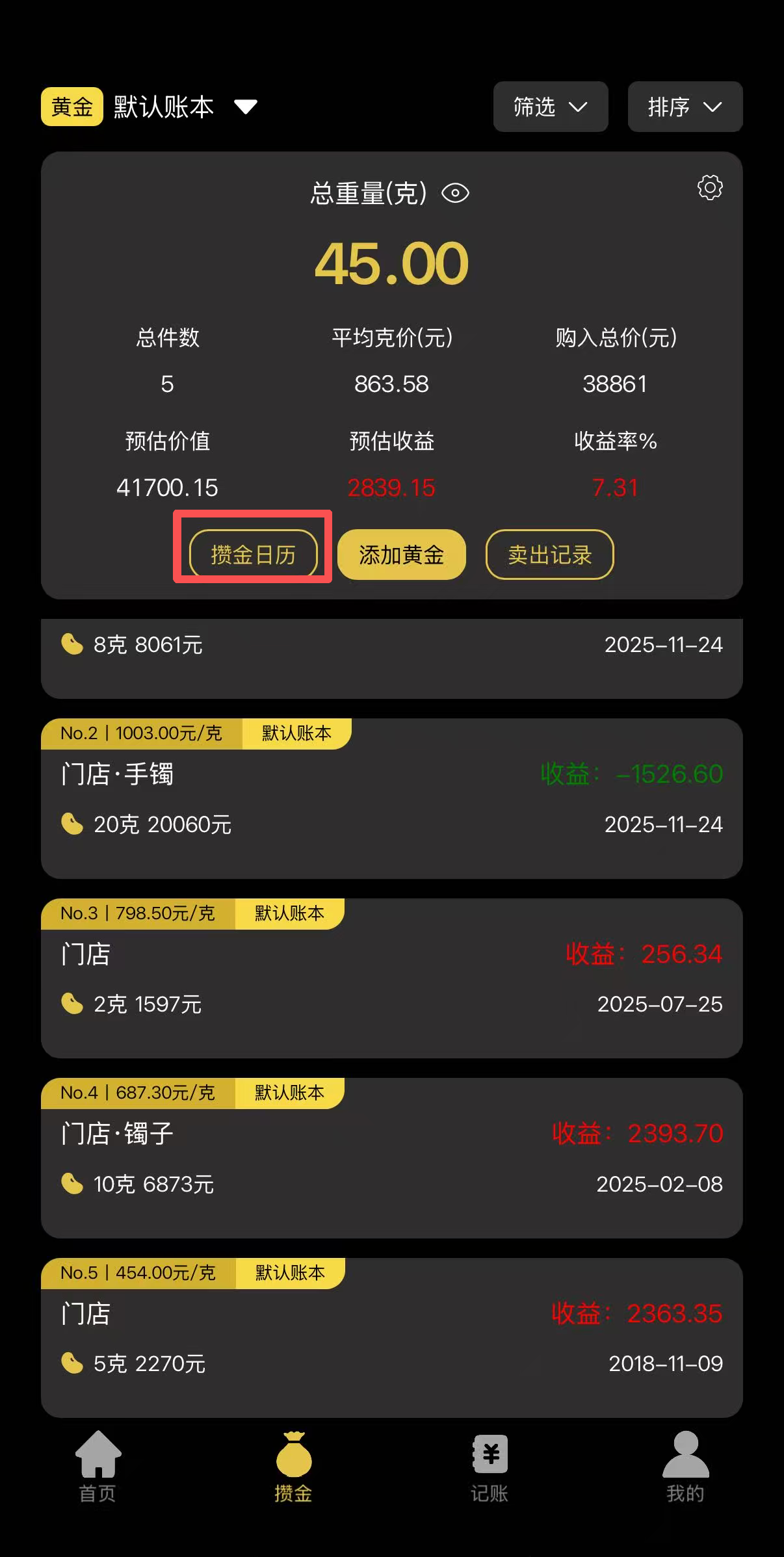Select the 默认账本 tag on No.5 entry

(x=289, y=1273)
